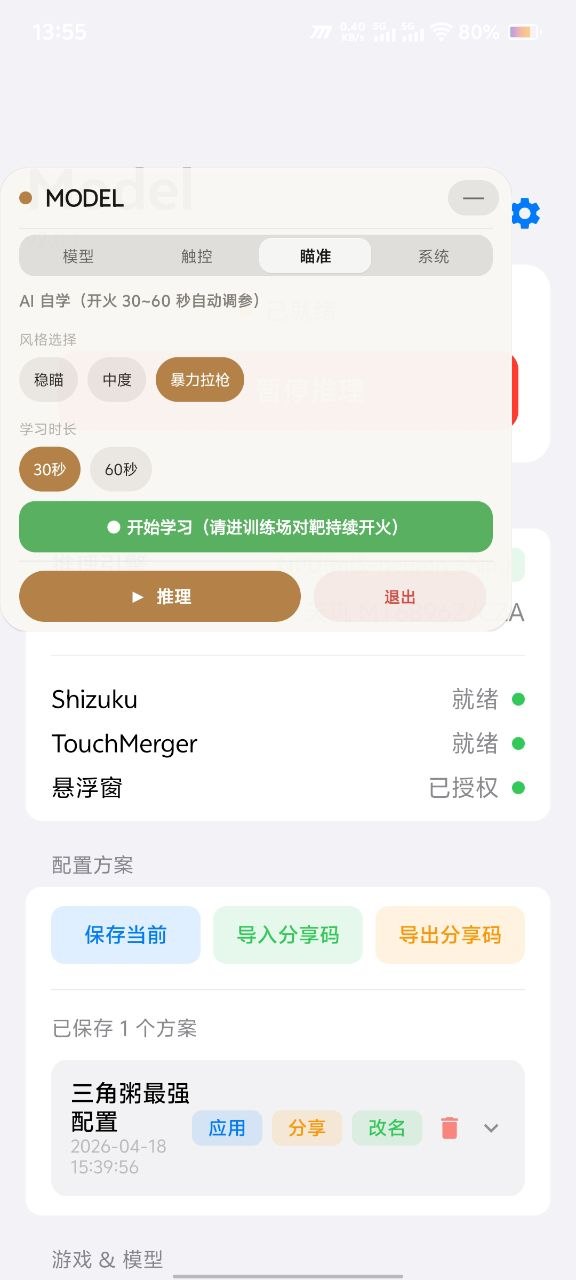The image size is (576, 1280).
Task: Open the settings gear icon
Action: tap(526, 213)
